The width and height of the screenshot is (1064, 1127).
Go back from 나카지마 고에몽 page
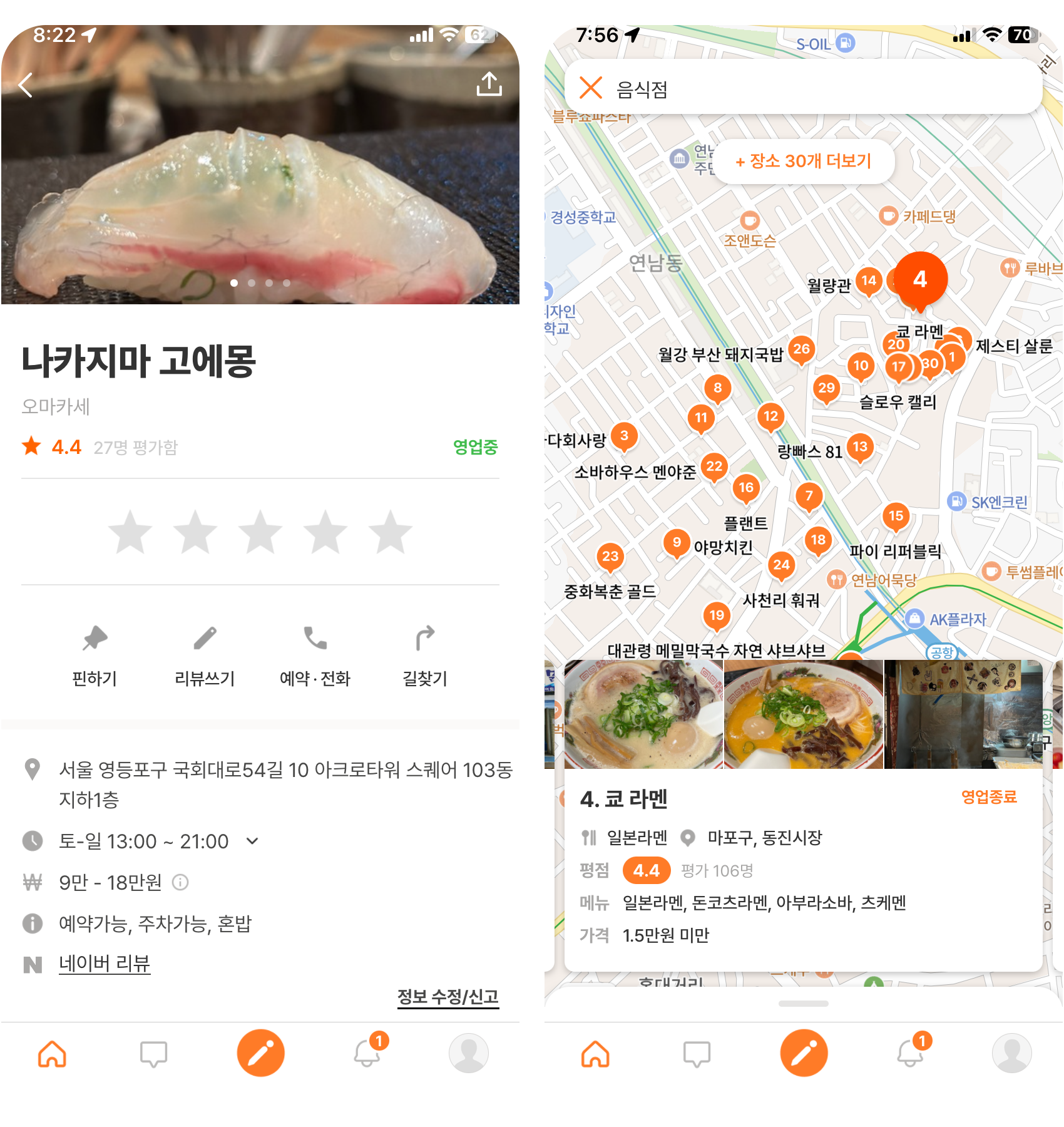[x=26, y=85]
